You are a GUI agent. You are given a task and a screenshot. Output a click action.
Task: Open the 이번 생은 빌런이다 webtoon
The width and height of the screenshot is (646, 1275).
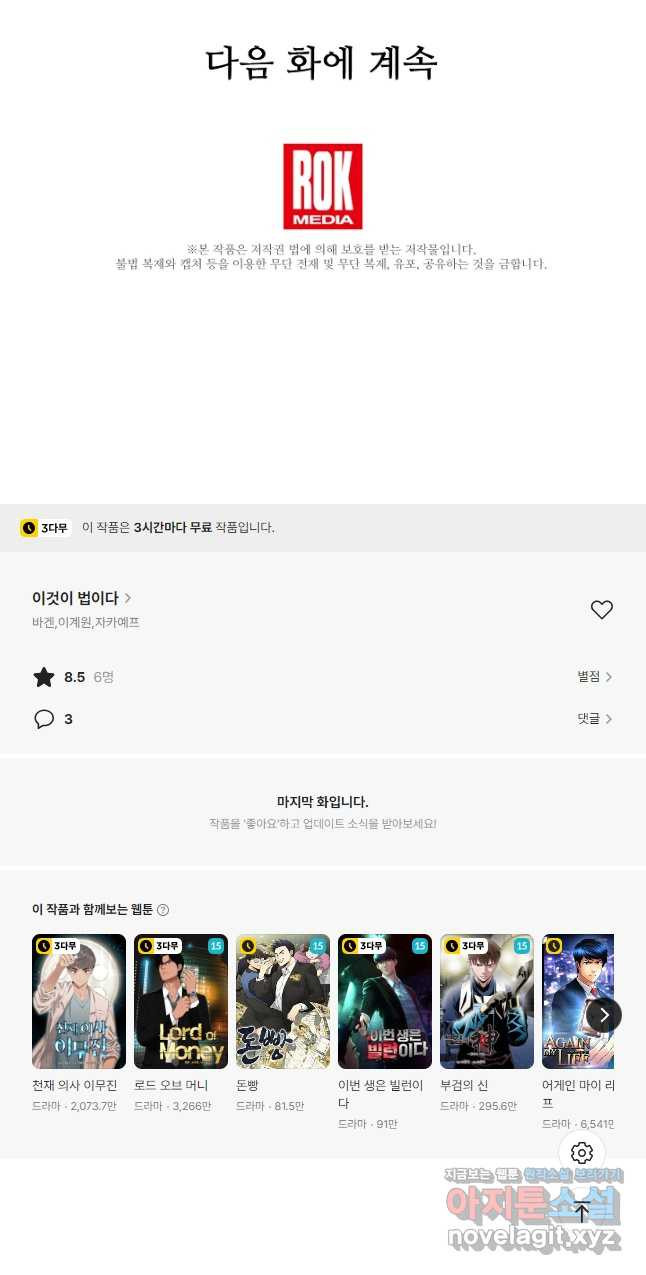pyautogui.click(x=385, y=1001)
